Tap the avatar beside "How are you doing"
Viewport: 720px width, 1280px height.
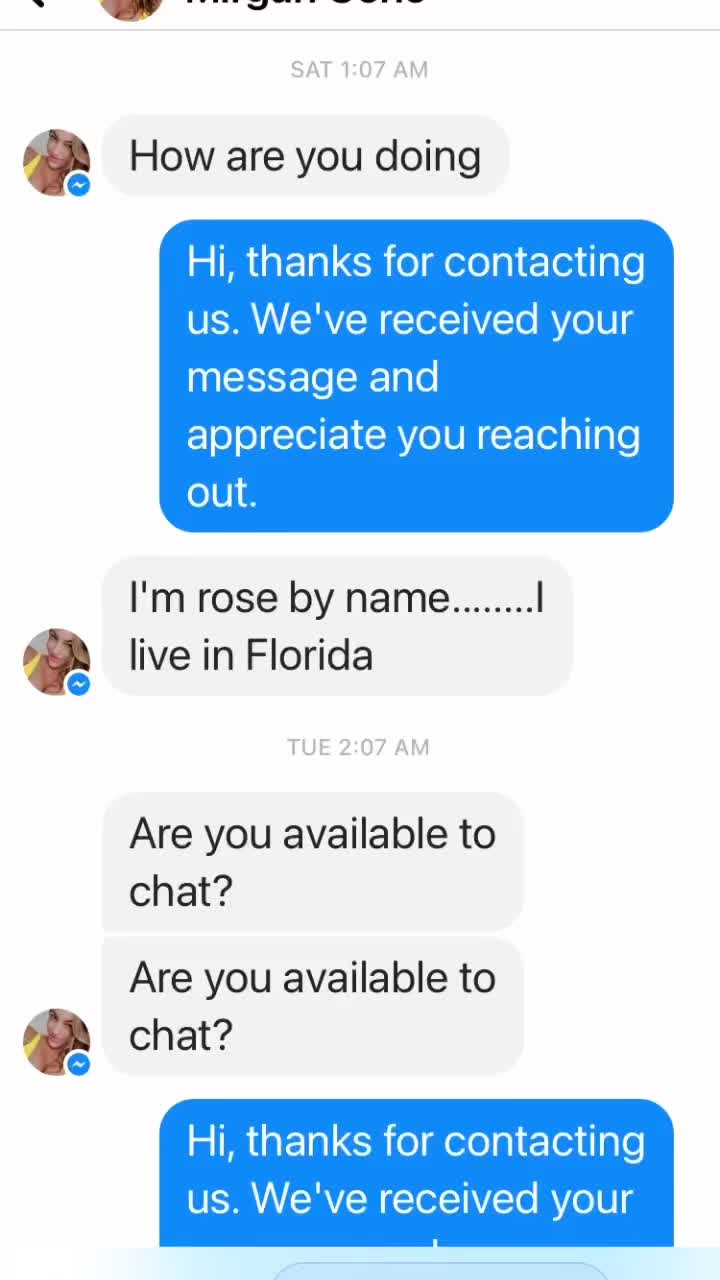click(x=57, y=162)
